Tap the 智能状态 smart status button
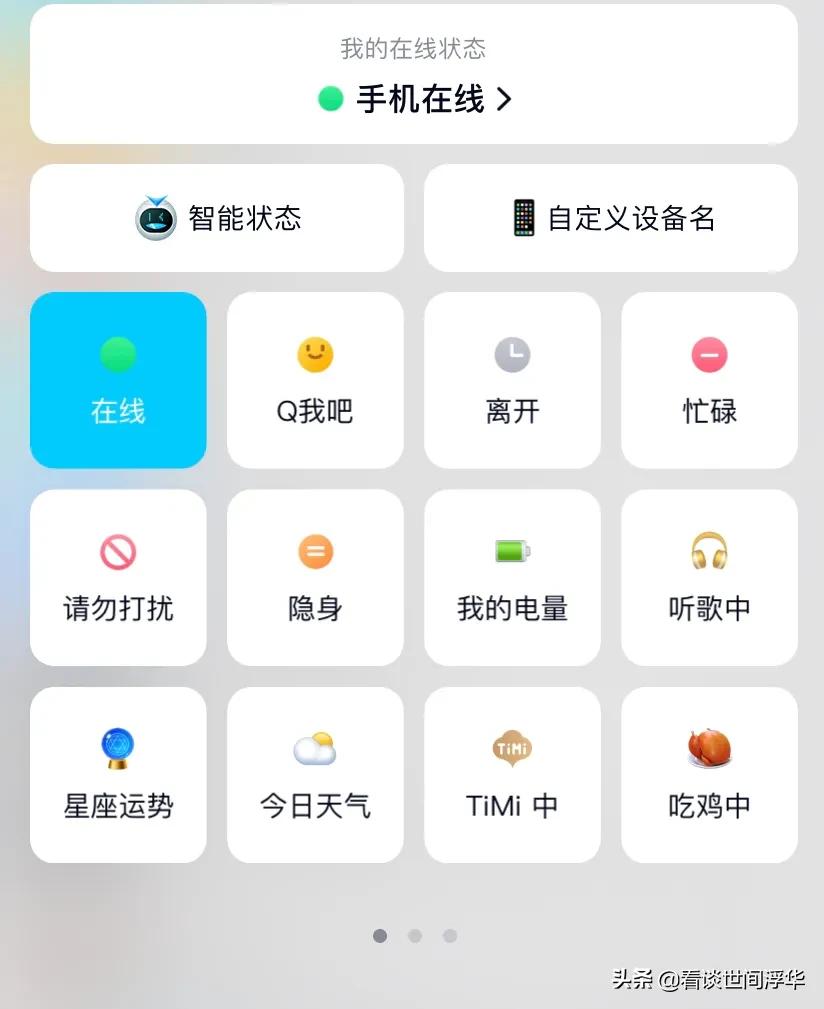Viewport: 824px width, 1009px height. point(217,218)
